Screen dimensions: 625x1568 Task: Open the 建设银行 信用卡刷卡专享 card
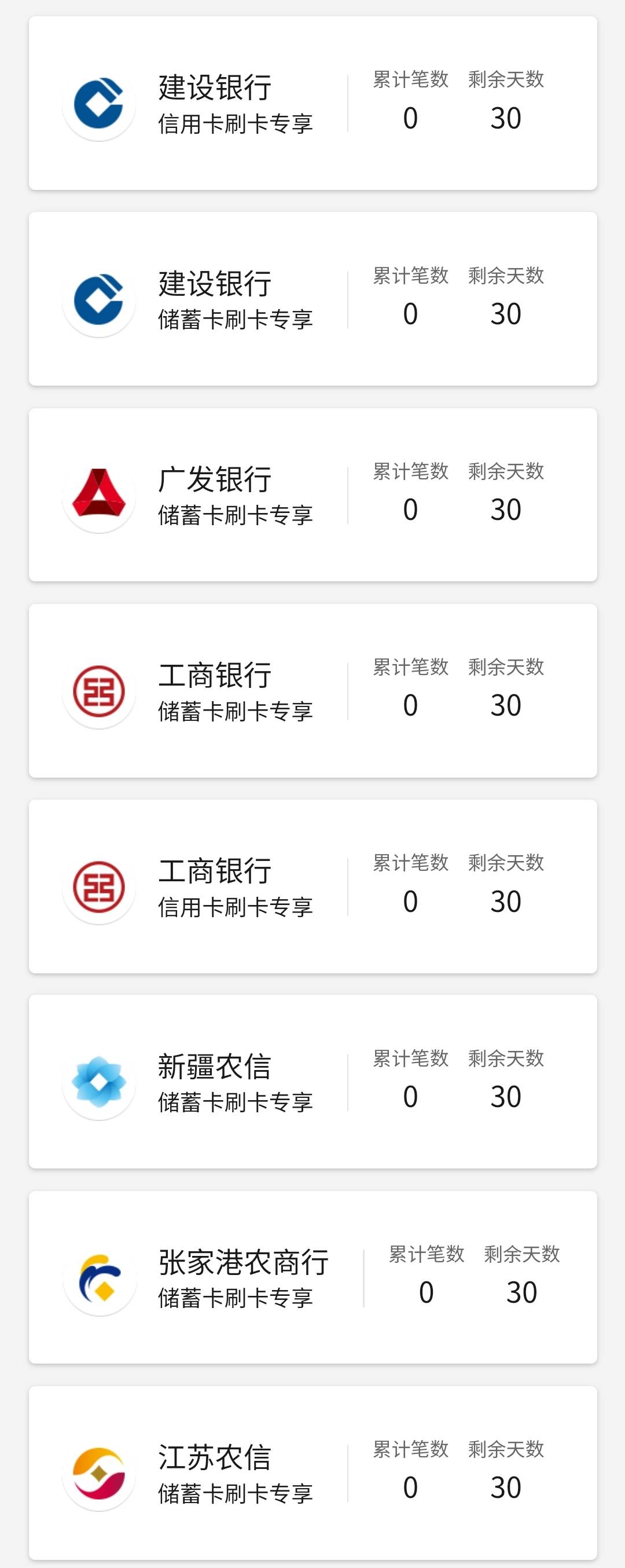313,103
